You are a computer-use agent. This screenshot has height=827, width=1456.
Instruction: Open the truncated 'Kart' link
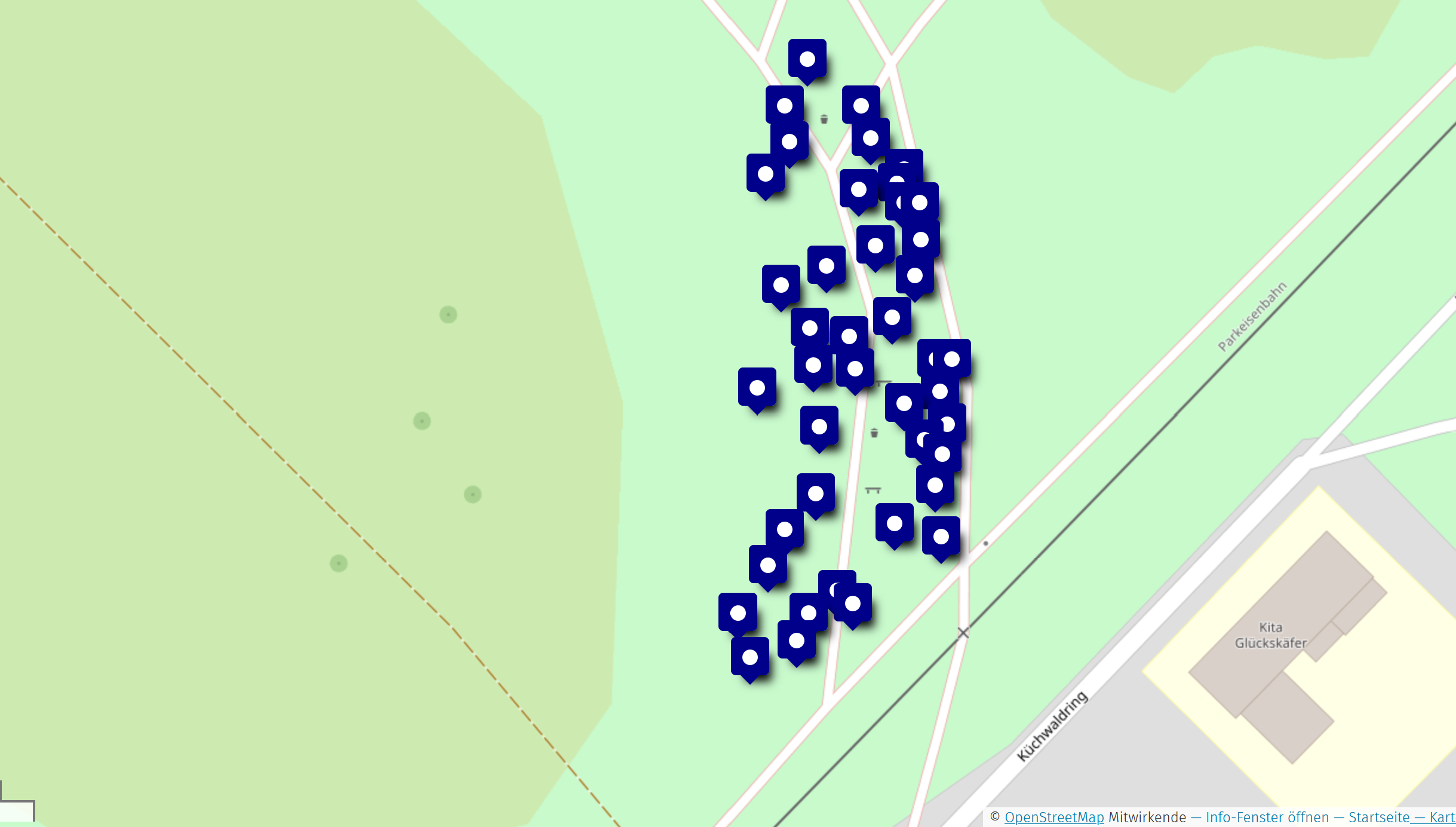[x=1442, y=817]
